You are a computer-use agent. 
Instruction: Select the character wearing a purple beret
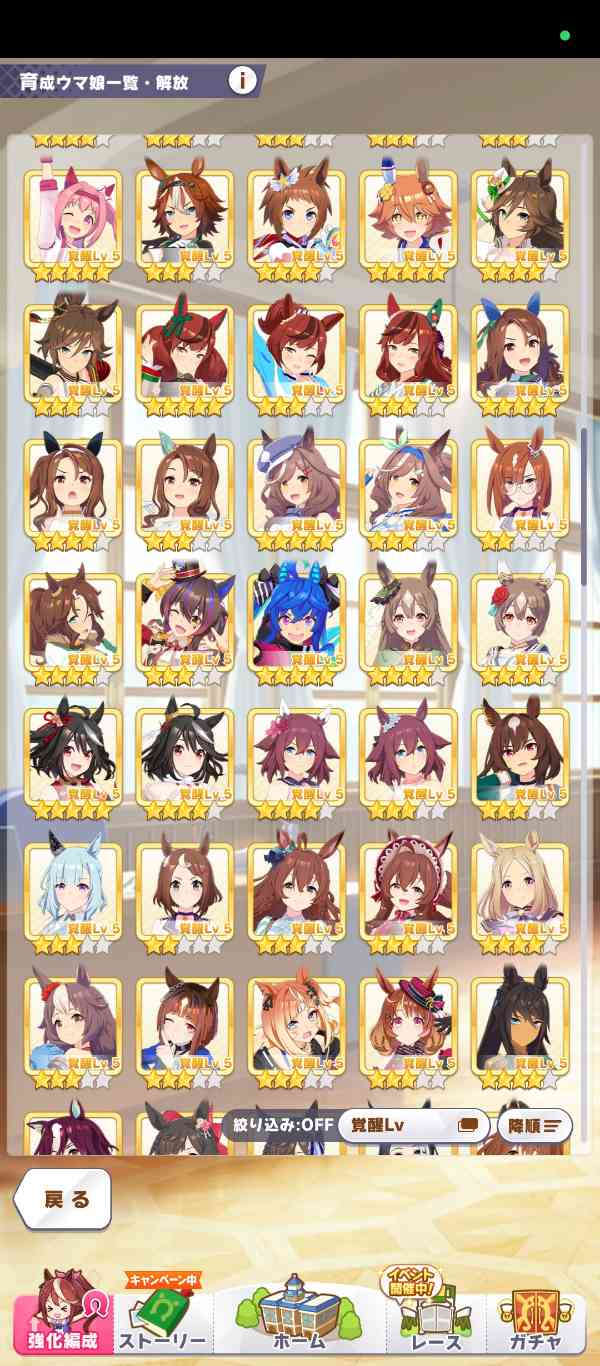coord(297,488)
